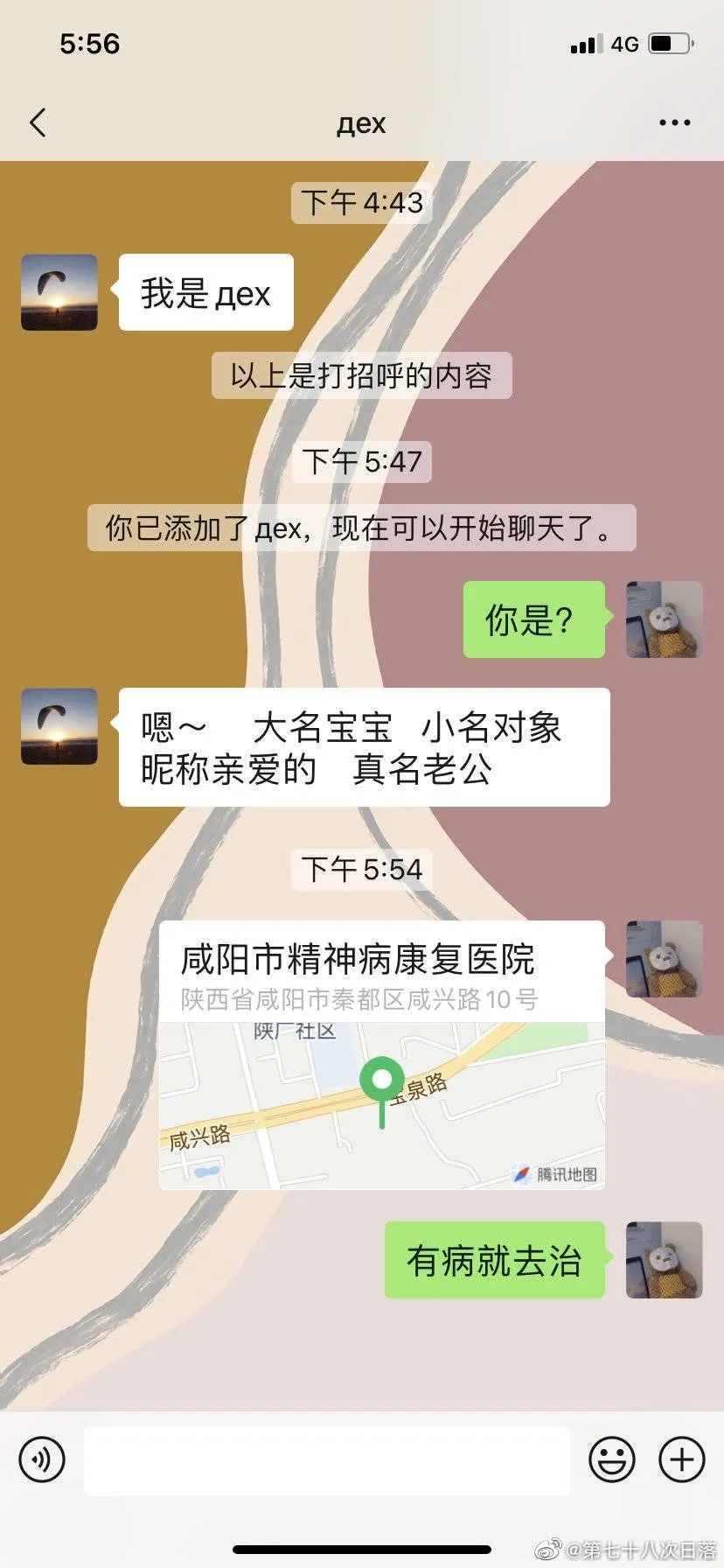
Task: Open the emoji sticker panel
Action: click(612, 1459)
